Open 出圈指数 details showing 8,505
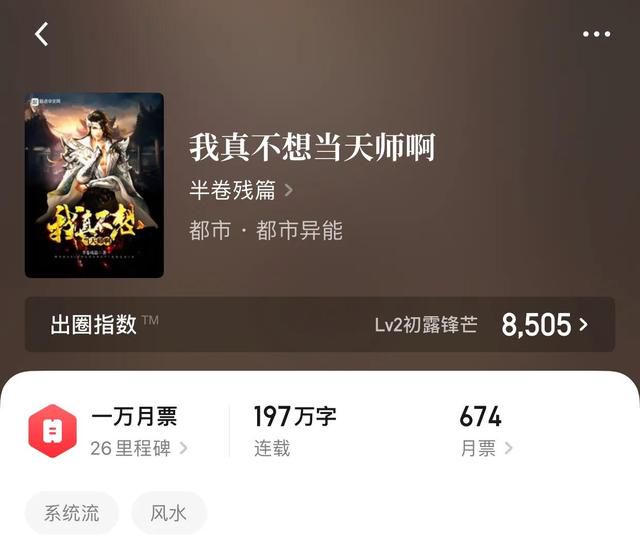The height and width of the screenshot is (552, 640). pos(320,324)
